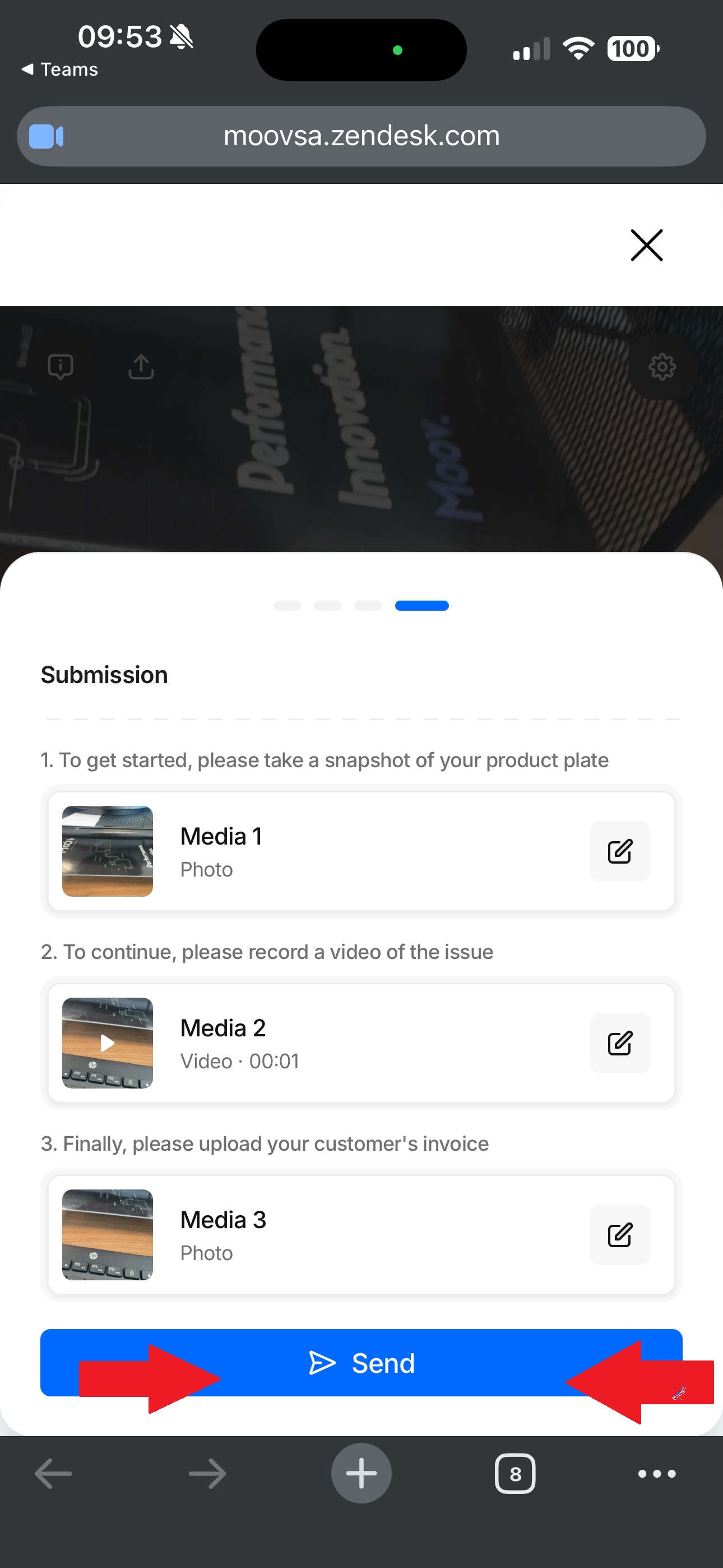This screenshot has width=723, height=1568.
Task: Open a new browser tab
Action: pos(361,1474)
